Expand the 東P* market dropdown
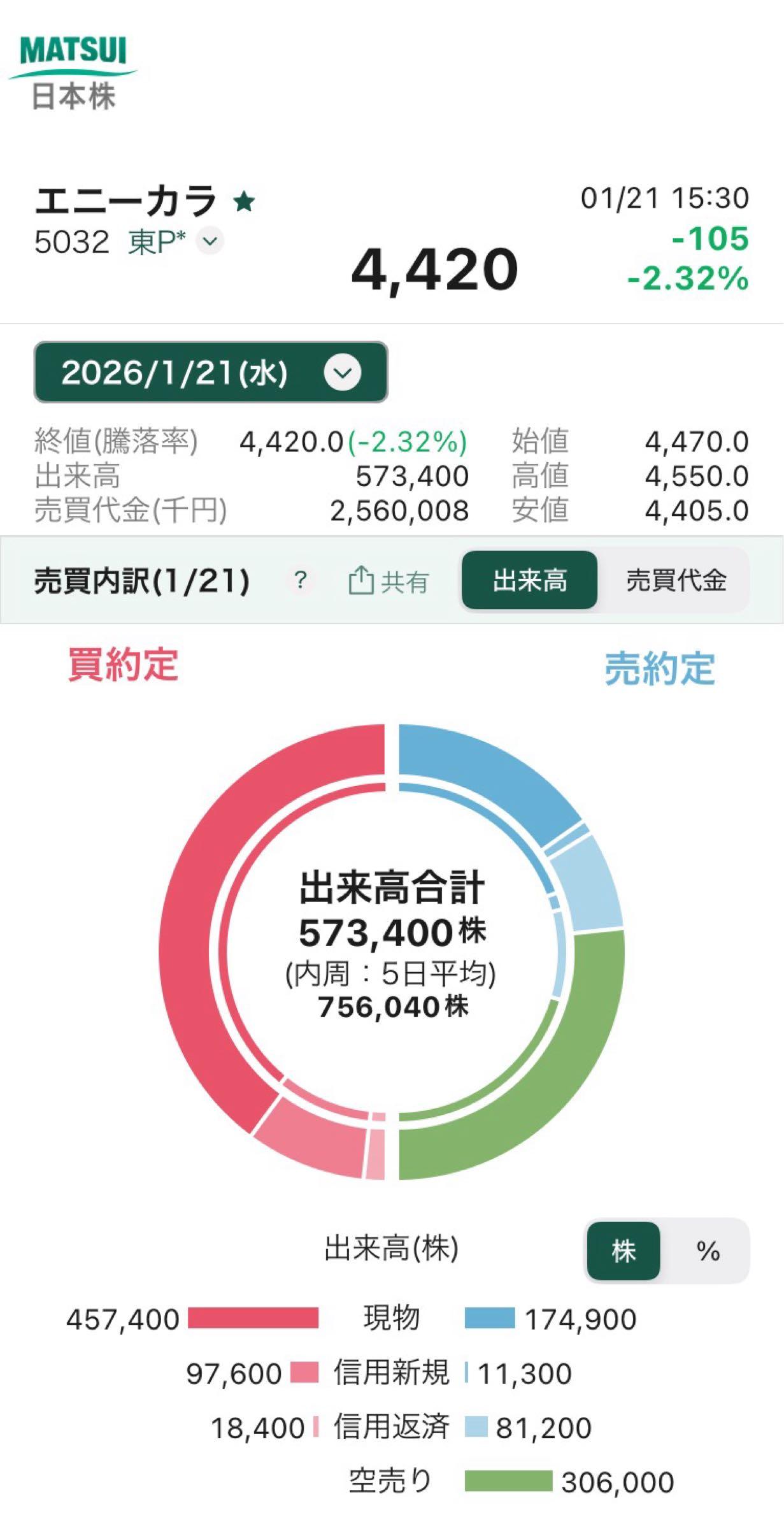The height and width of the screenshot is (1529, 784). [x=210, y=241]
